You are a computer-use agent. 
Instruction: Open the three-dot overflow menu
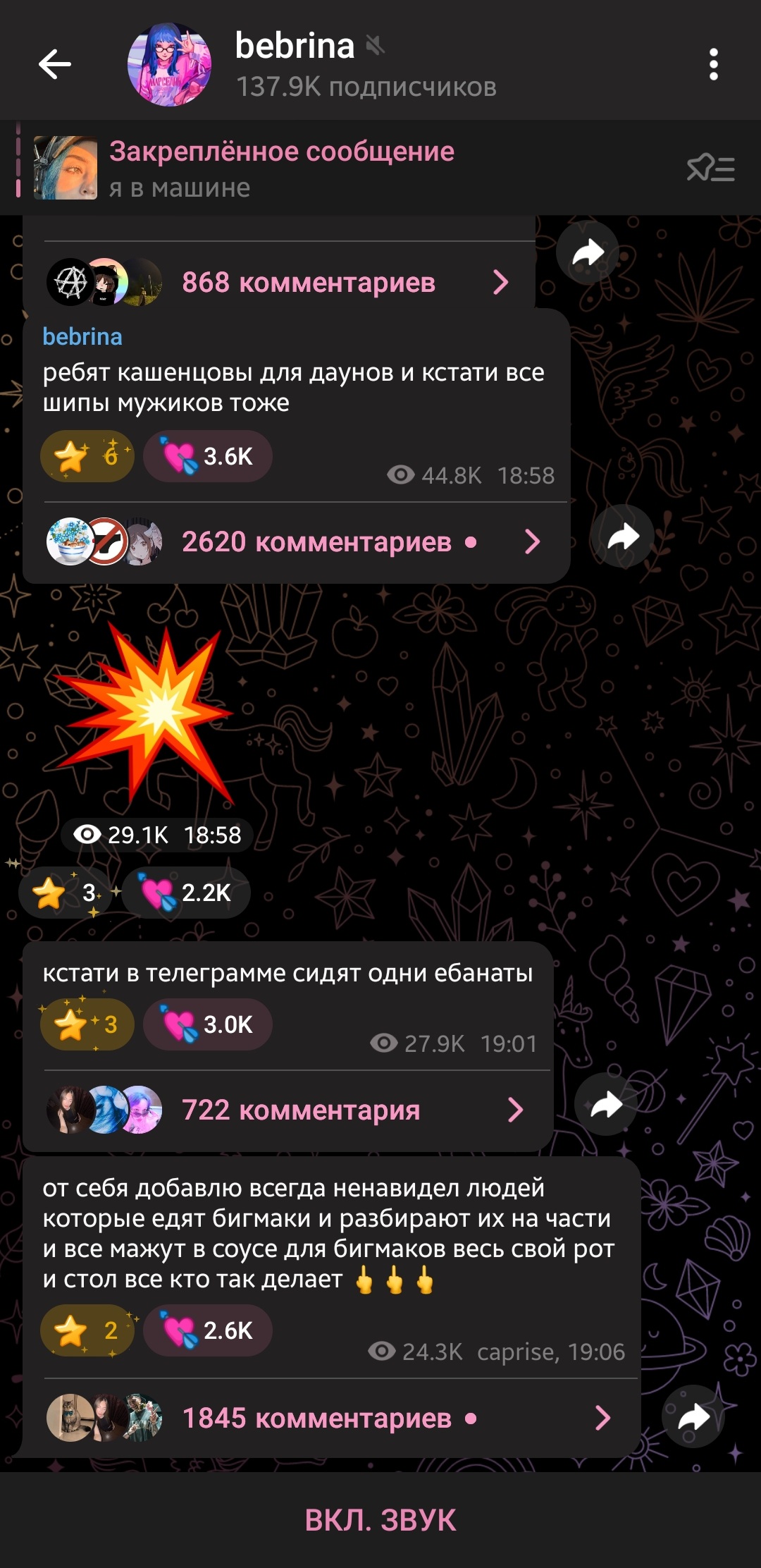point(713,65)
